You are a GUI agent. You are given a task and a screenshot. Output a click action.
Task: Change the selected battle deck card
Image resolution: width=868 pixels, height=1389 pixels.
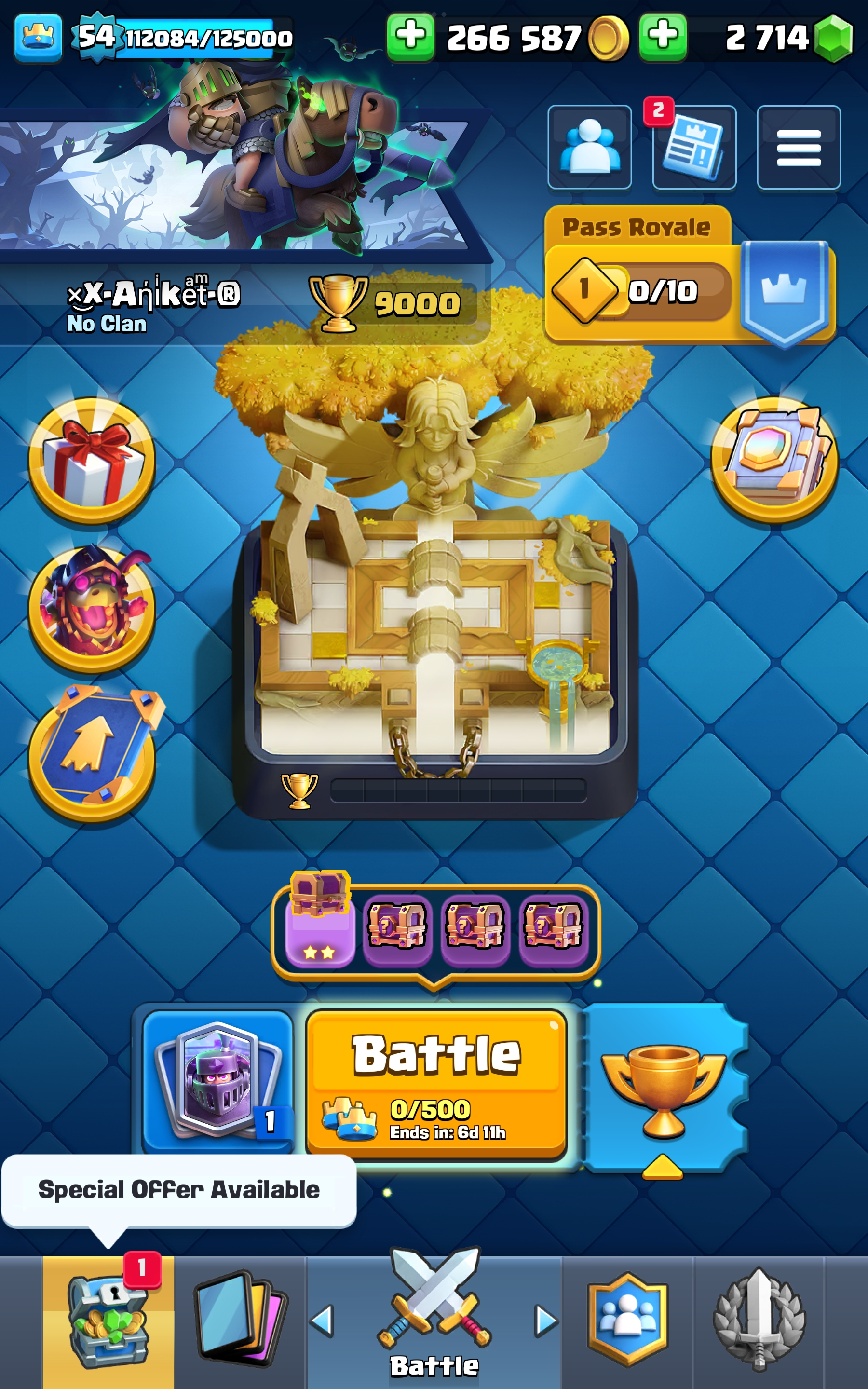click(x=217, y=1082)
